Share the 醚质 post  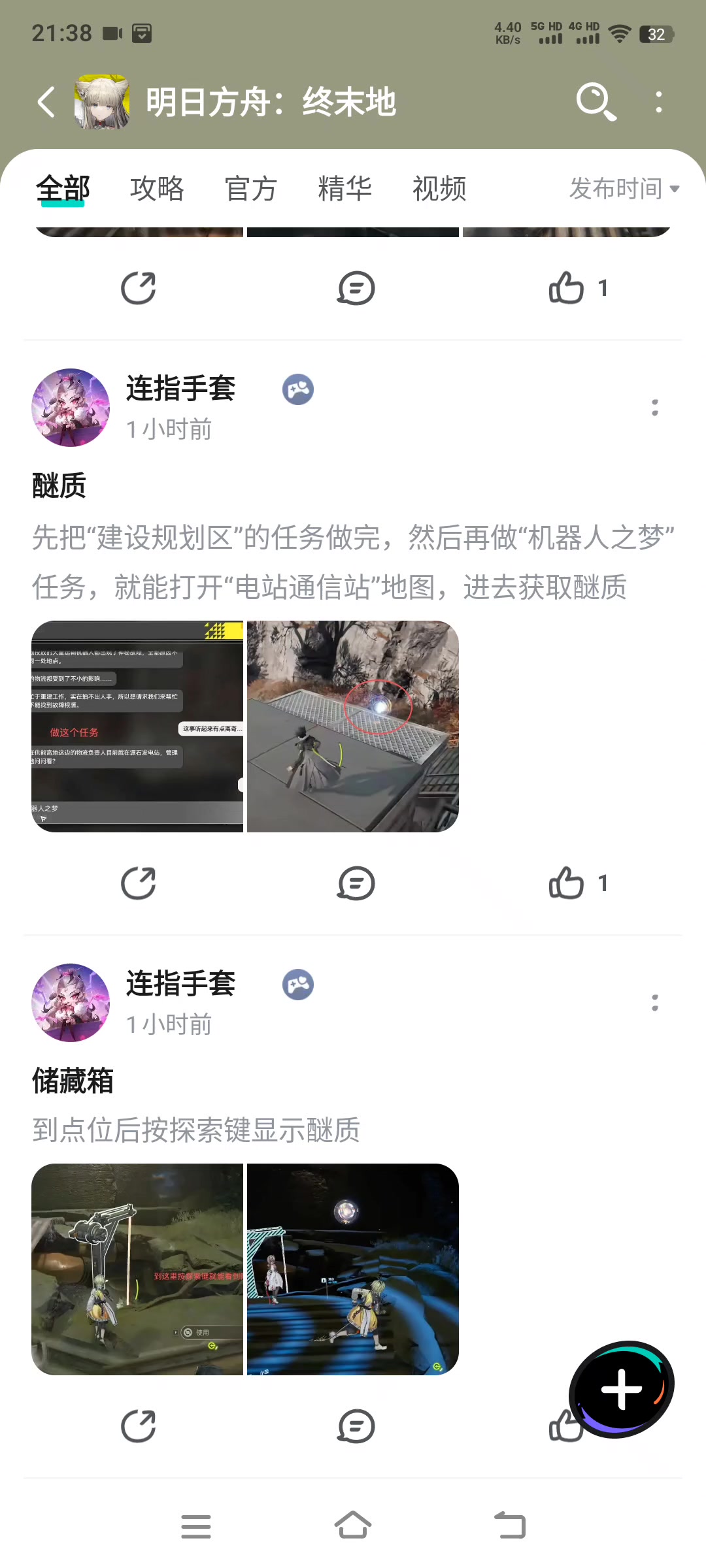pos(139,883)
